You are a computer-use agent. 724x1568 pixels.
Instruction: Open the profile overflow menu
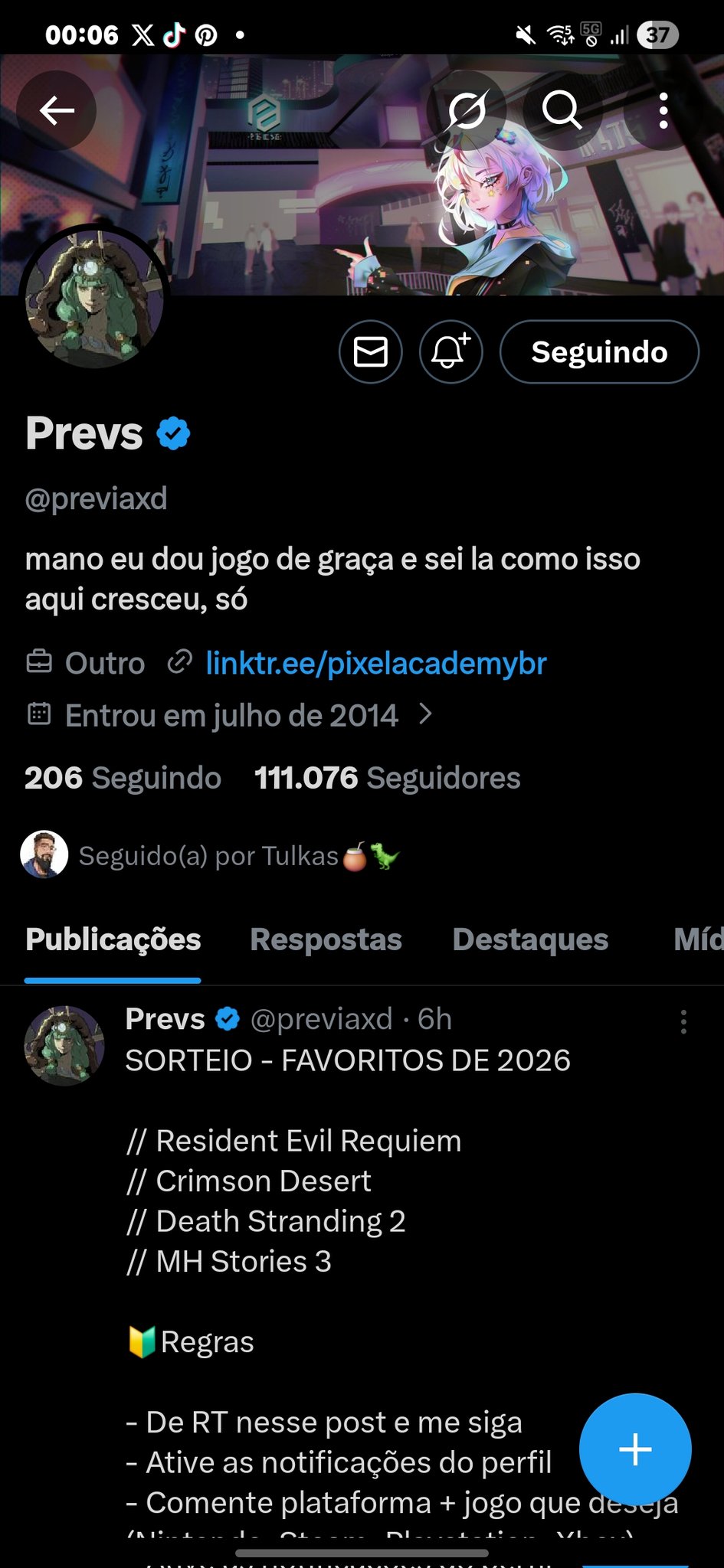coord(663,111)
